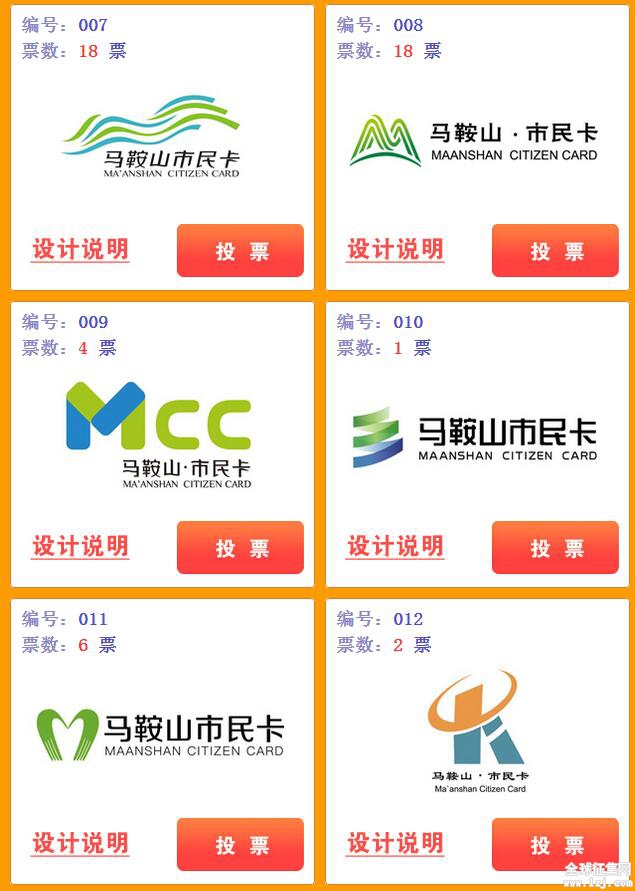Vote for logo entry 007
The width and height of the screenshot is (635, 891).
click(x=240, y=251)
